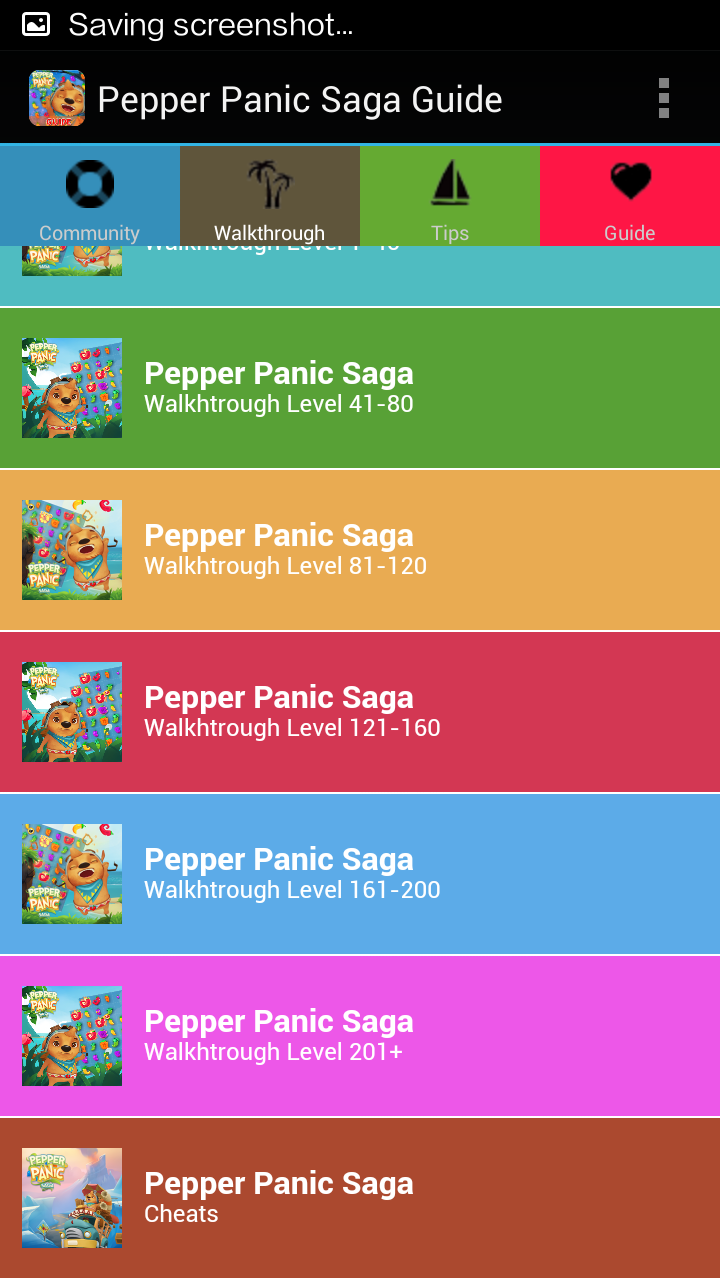Open Walkhtrough Level 201+ entry
Screen dimensions: 720x1280
point(360,1035)
